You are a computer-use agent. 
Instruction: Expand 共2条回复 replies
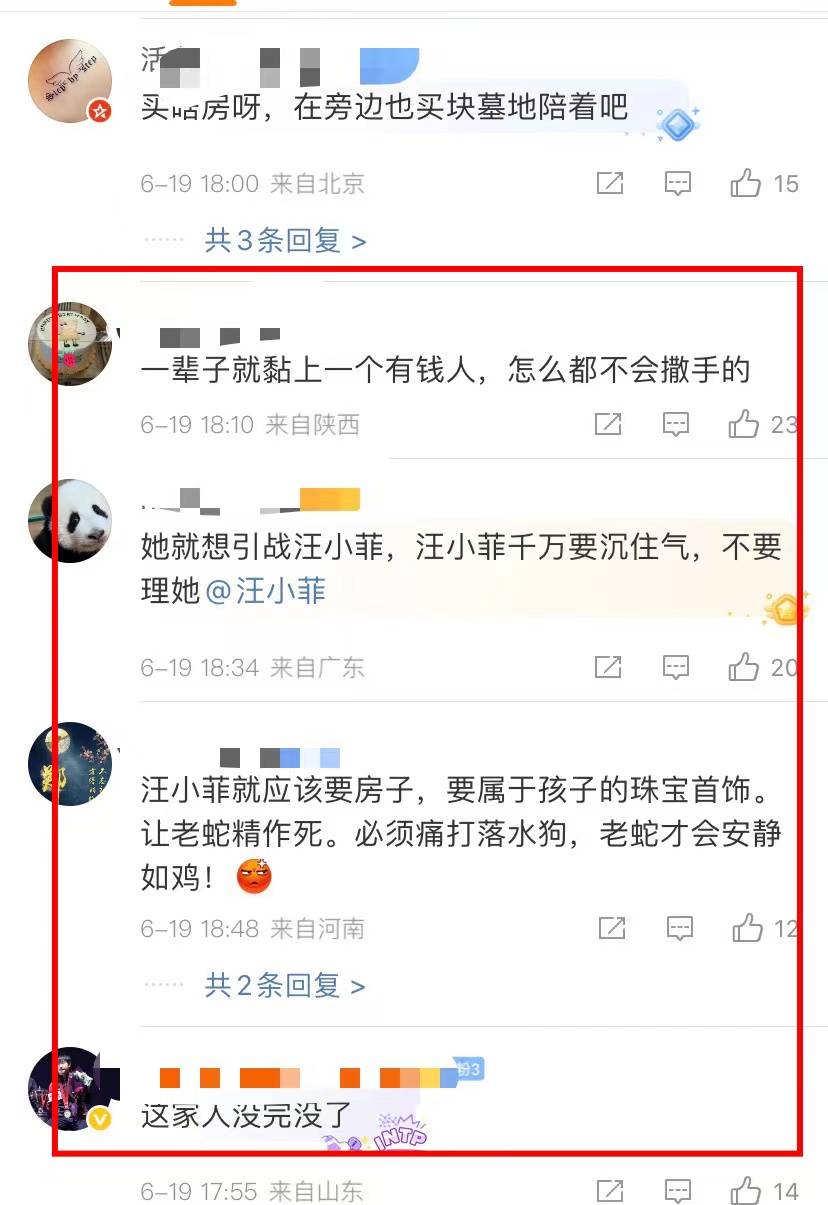(285, 986)
